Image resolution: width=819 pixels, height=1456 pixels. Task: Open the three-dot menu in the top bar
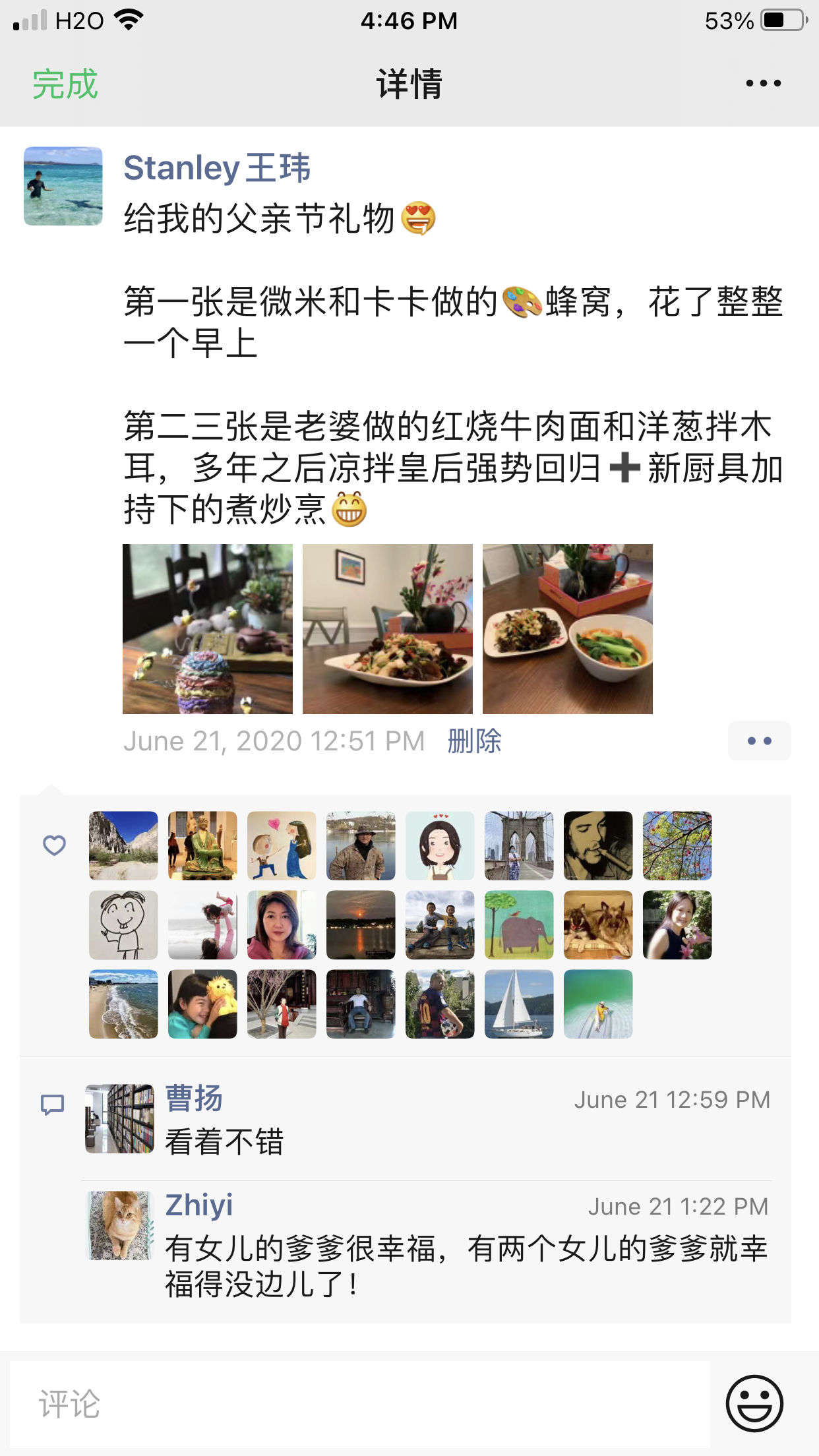(763, 84)
